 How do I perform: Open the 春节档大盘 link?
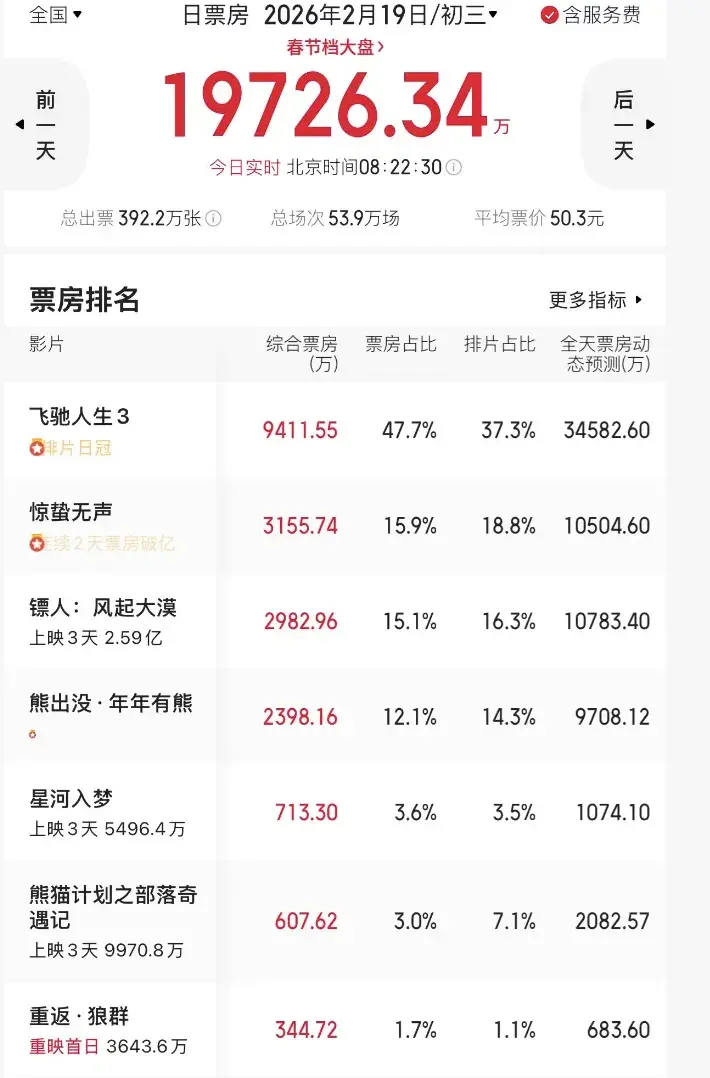tap(336, 46)
